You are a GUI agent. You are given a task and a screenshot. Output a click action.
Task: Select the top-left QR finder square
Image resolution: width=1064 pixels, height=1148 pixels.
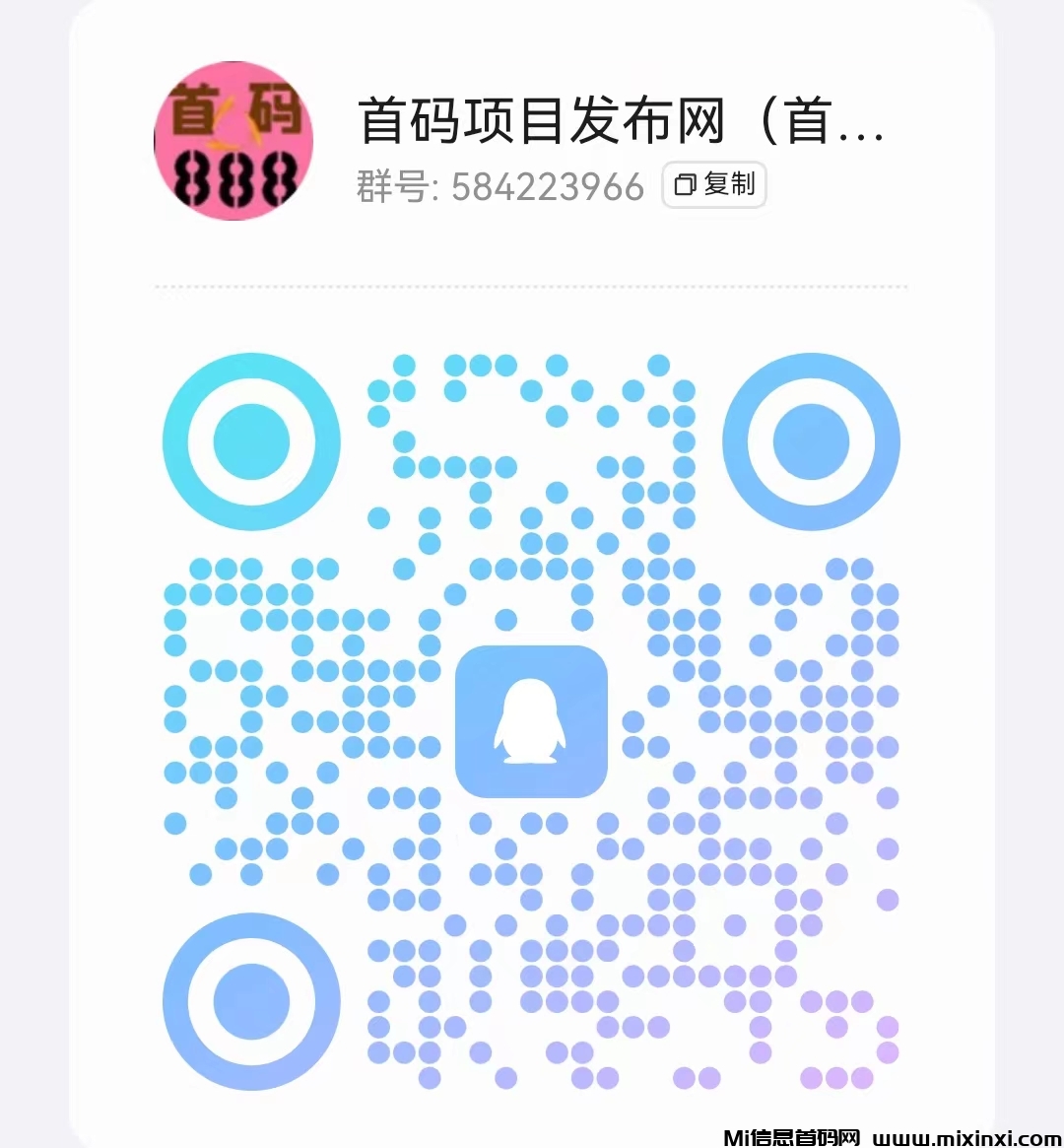[250, 441]
